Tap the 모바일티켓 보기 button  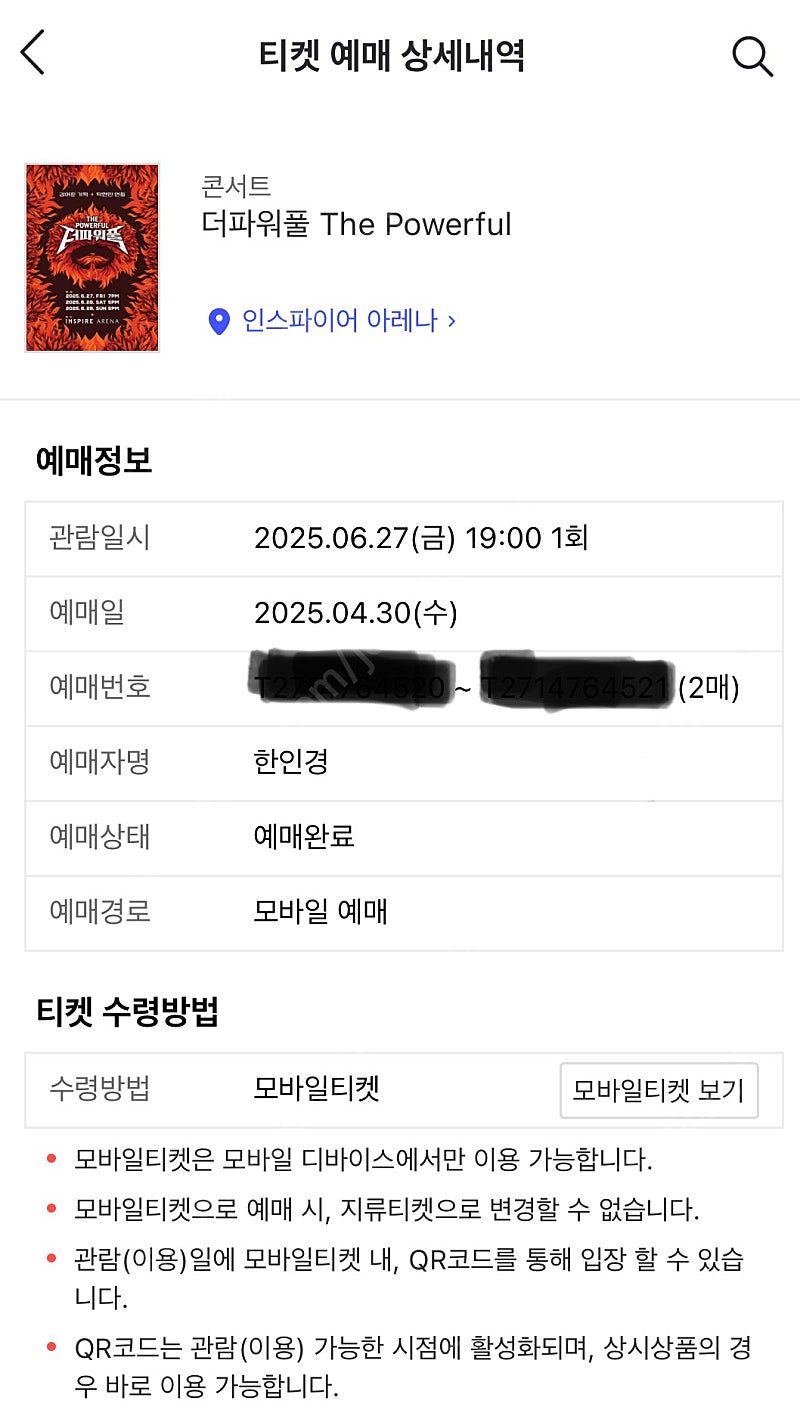click(659, 1090)
